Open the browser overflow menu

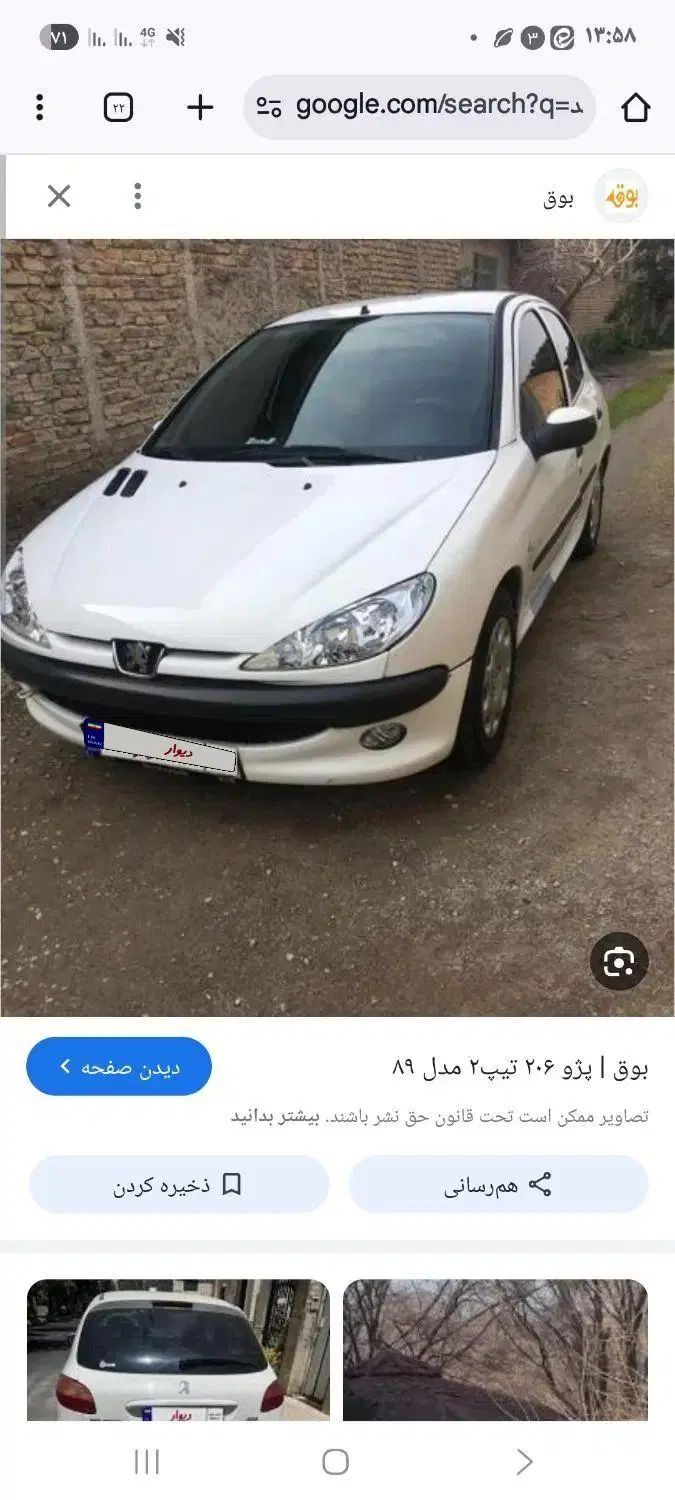(x=39, y=107)
